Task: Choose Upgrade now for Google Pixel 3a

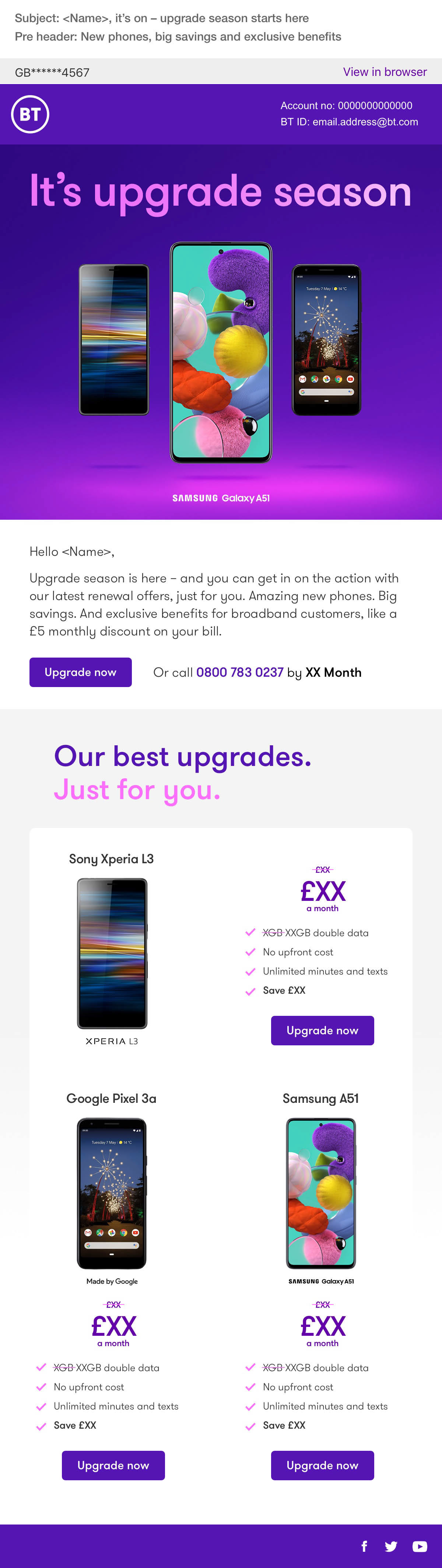Action: pos(113,1464)
